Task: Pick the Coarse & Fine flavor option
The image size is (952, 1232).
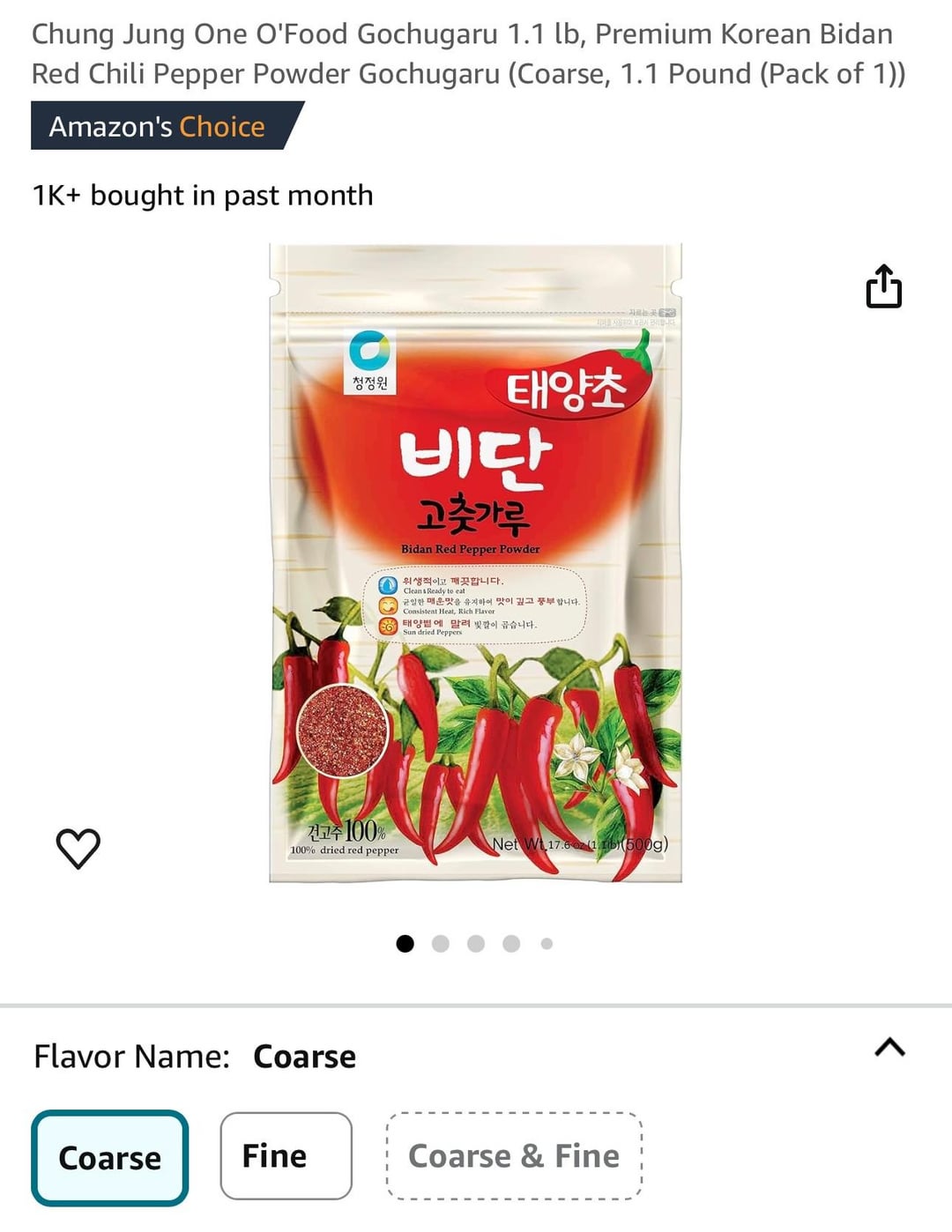Action: (514, 1155)
